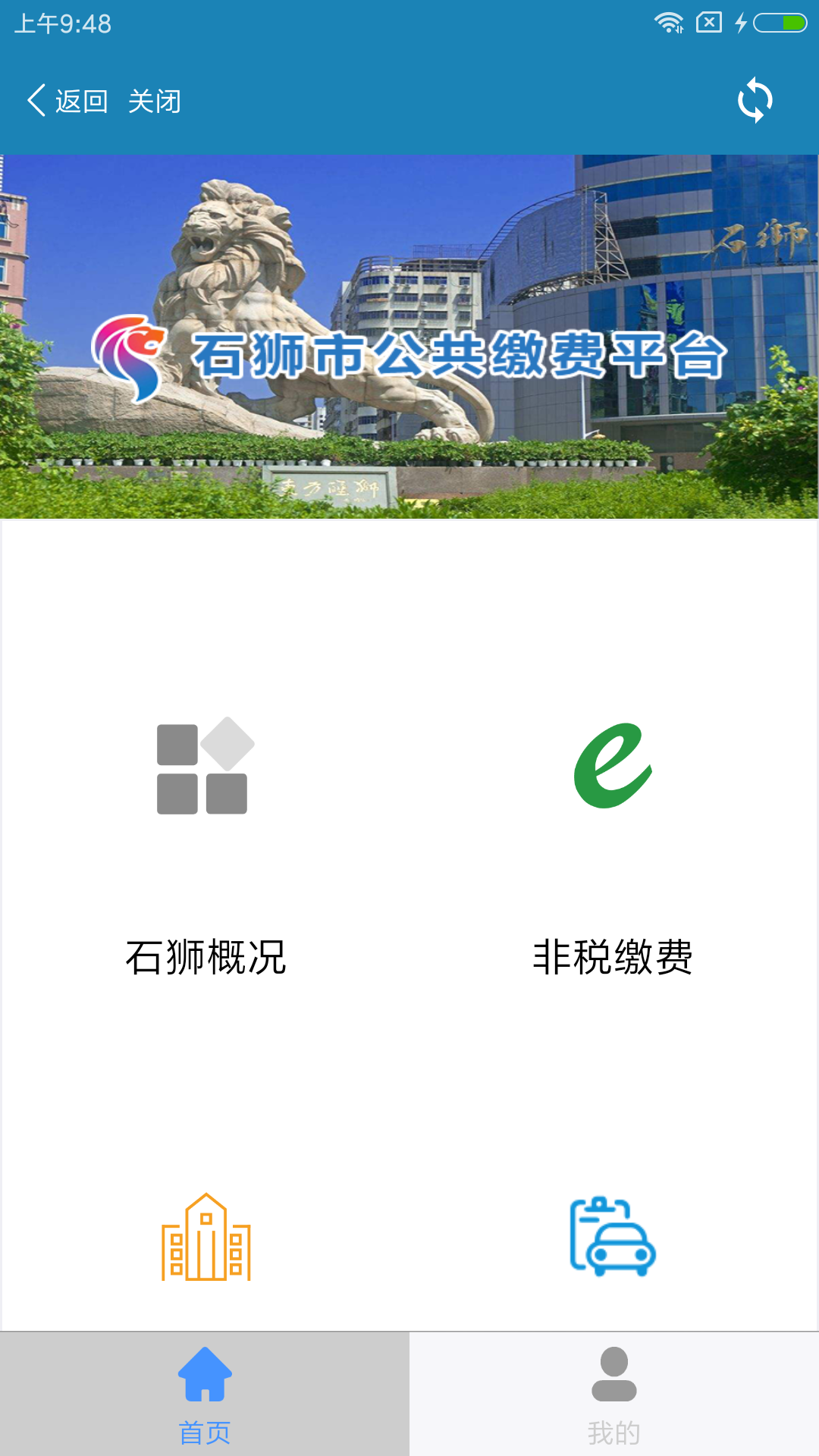Open 石狮概况 via its text label

[205, 959]
